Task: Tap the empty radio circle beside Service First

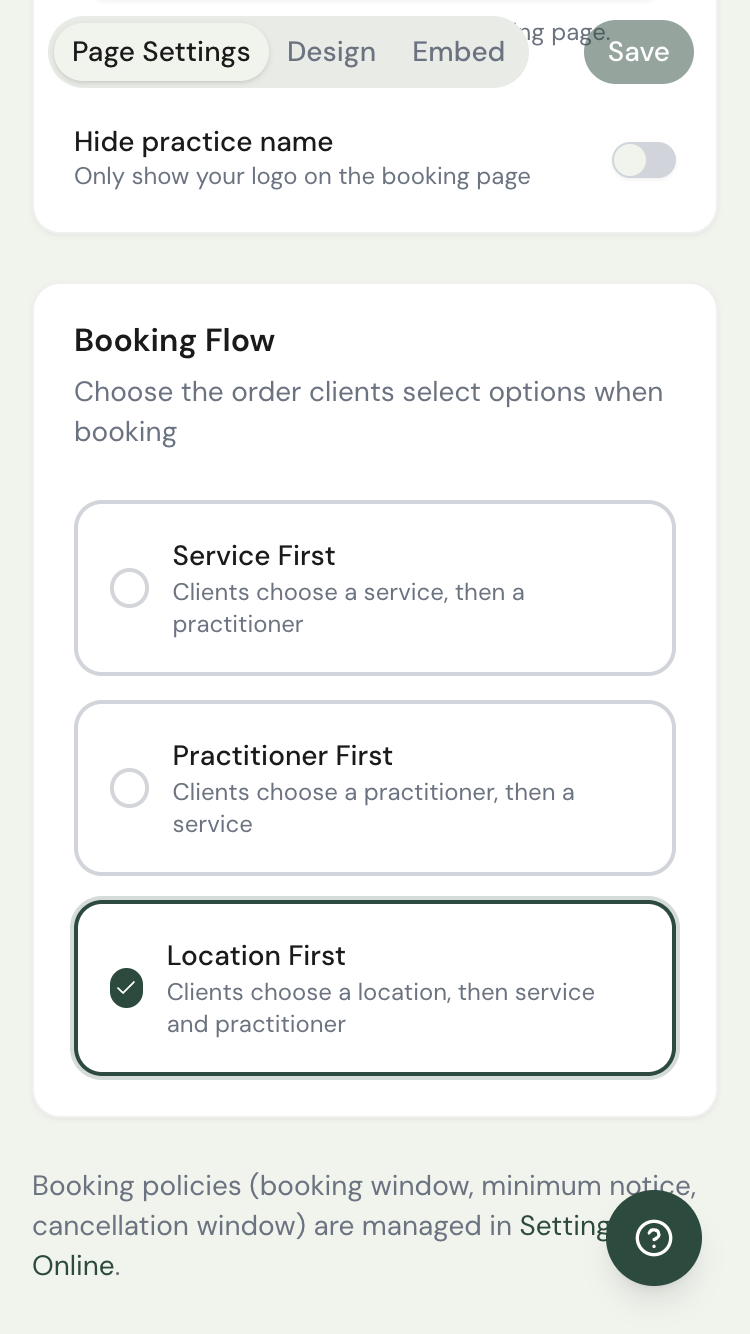Action: tap(130, 588)
